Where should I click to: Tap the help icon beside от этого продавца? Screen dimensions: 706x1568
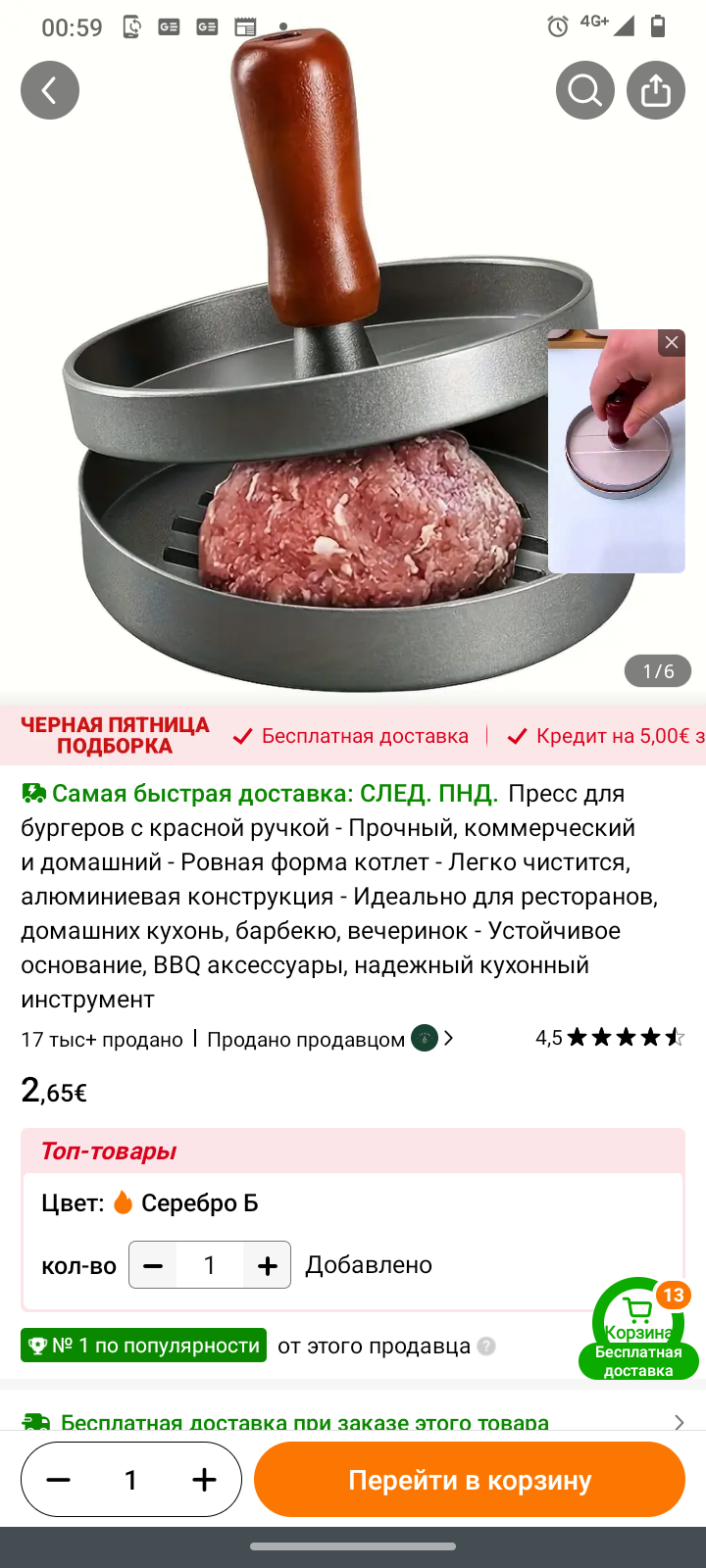(486, 1347)
